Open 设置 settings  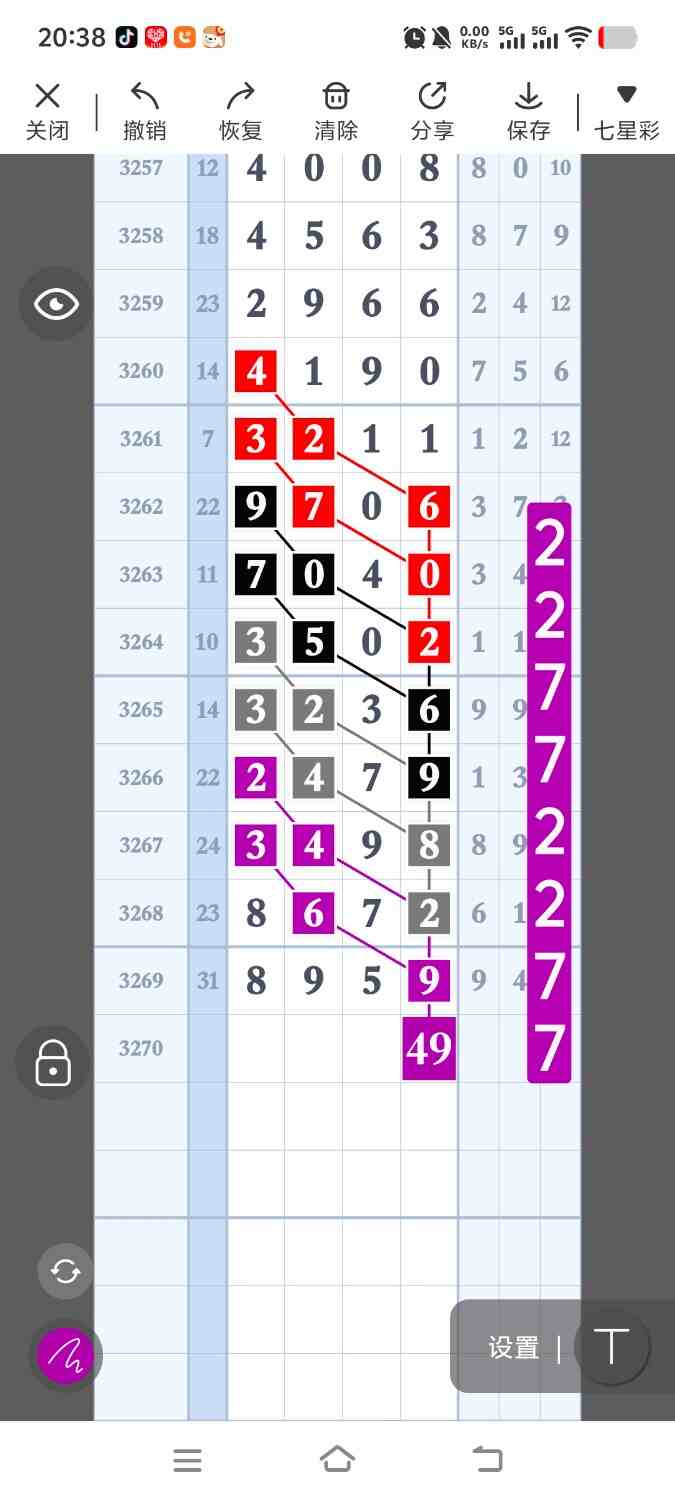tap(513, 1347)
